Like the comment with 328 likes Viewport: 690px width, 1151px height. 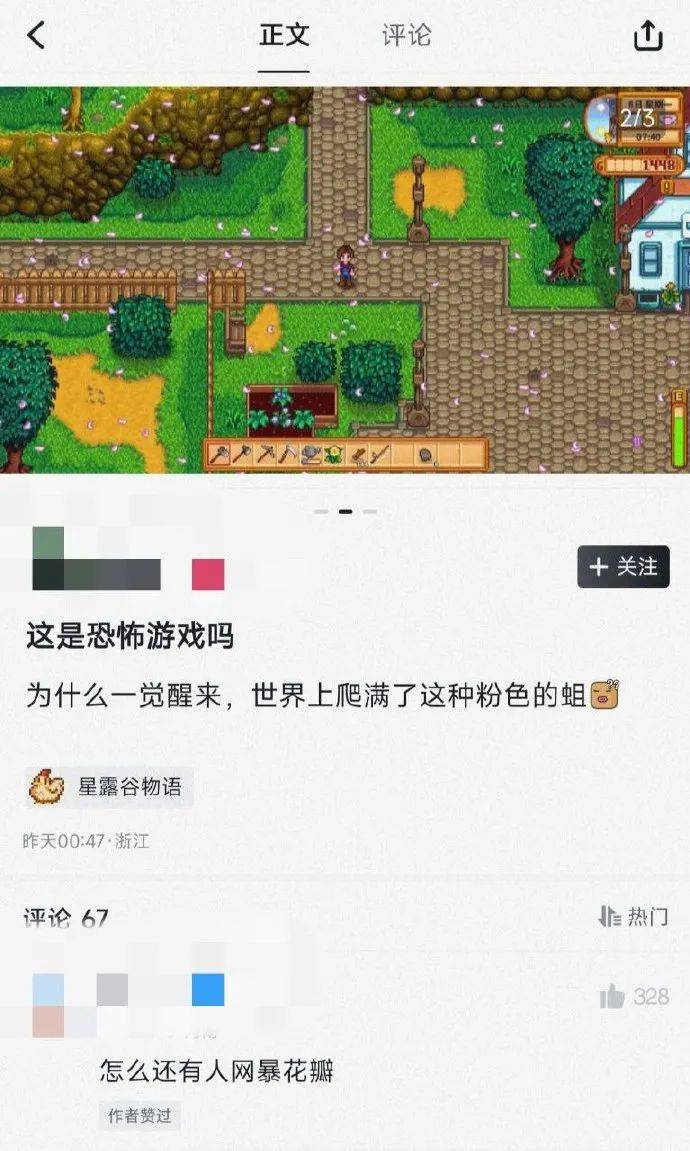coord(612,996)
